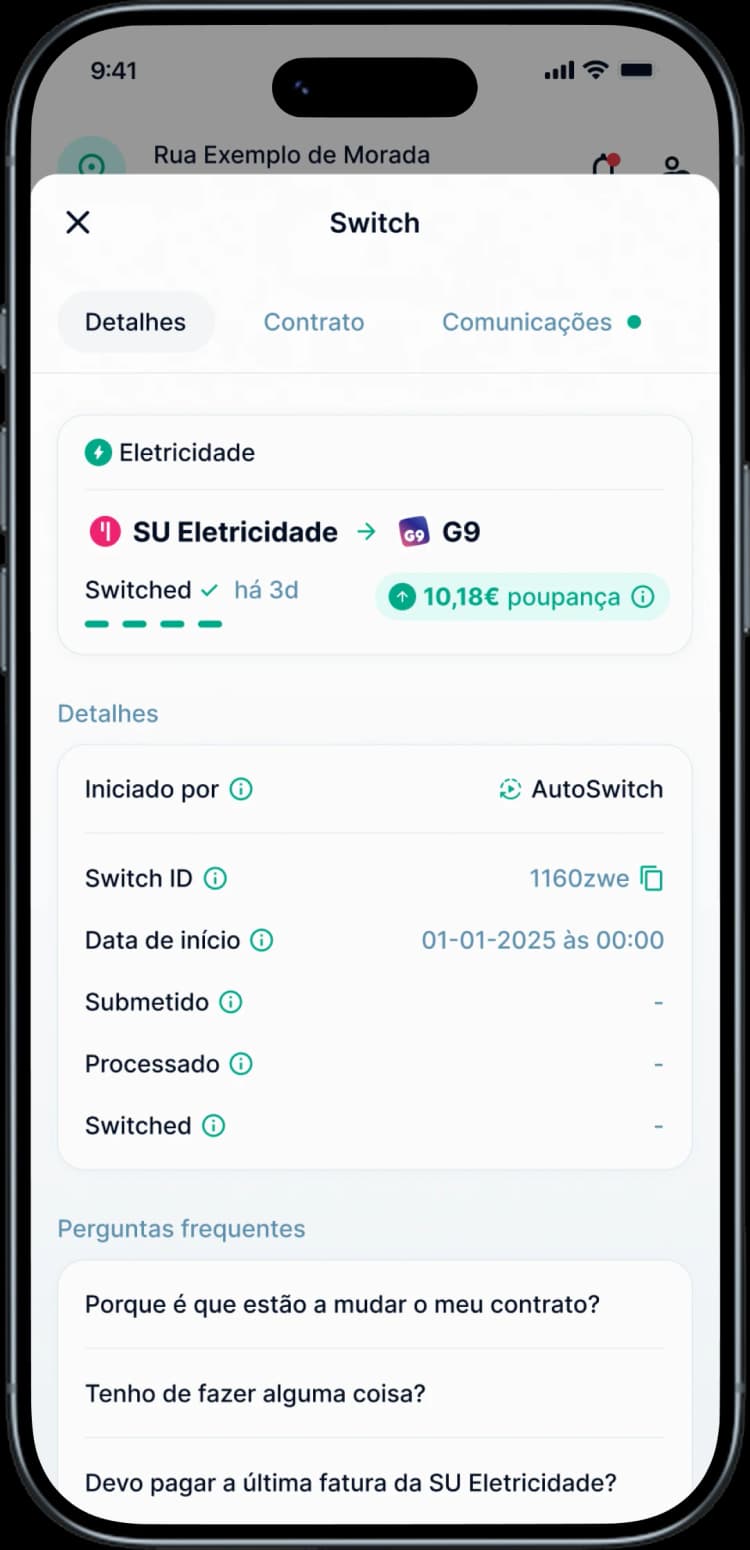The height and width of the screenshot is (1550, 750).
Task: Select the SU Eletricidade provider logo
Action: [101, 532]
